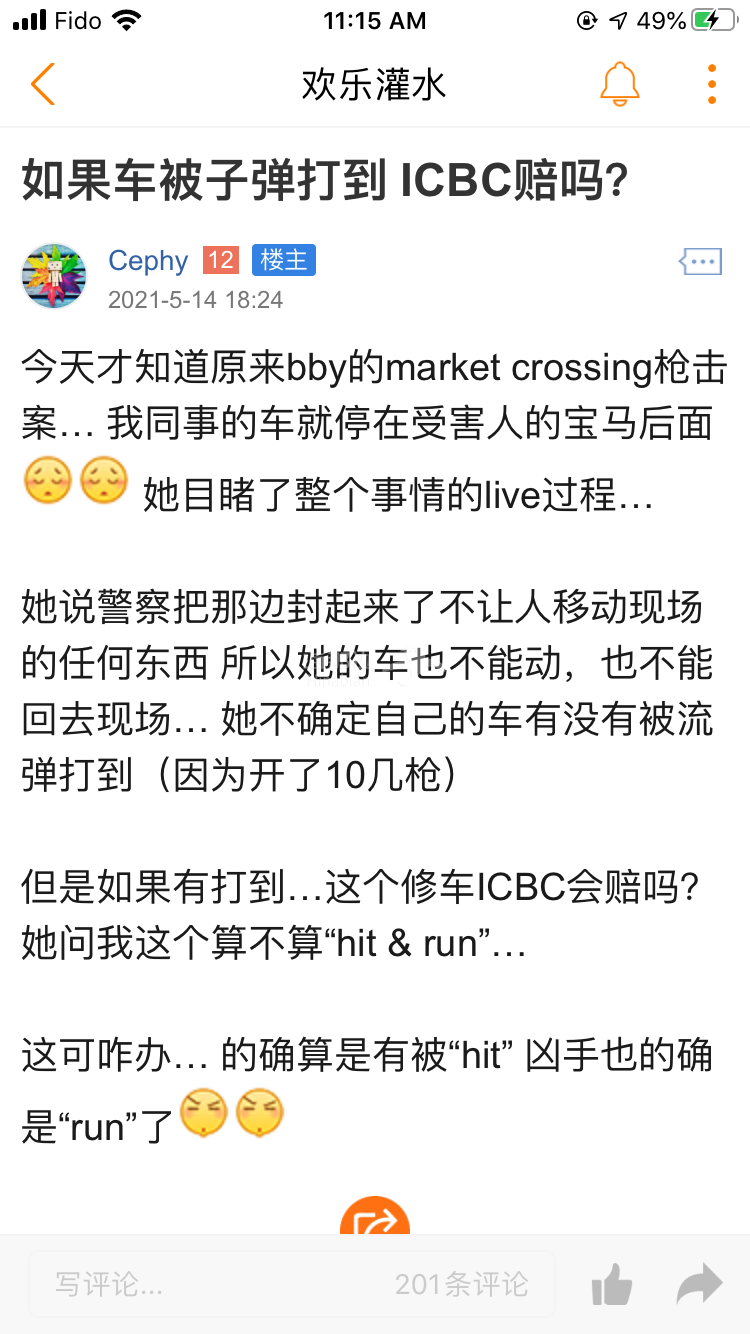Image resolution: width=750 pixels, height=1334 pixels.
Task: Go back with the orange arrow
Action: click(x=42, y=85)
